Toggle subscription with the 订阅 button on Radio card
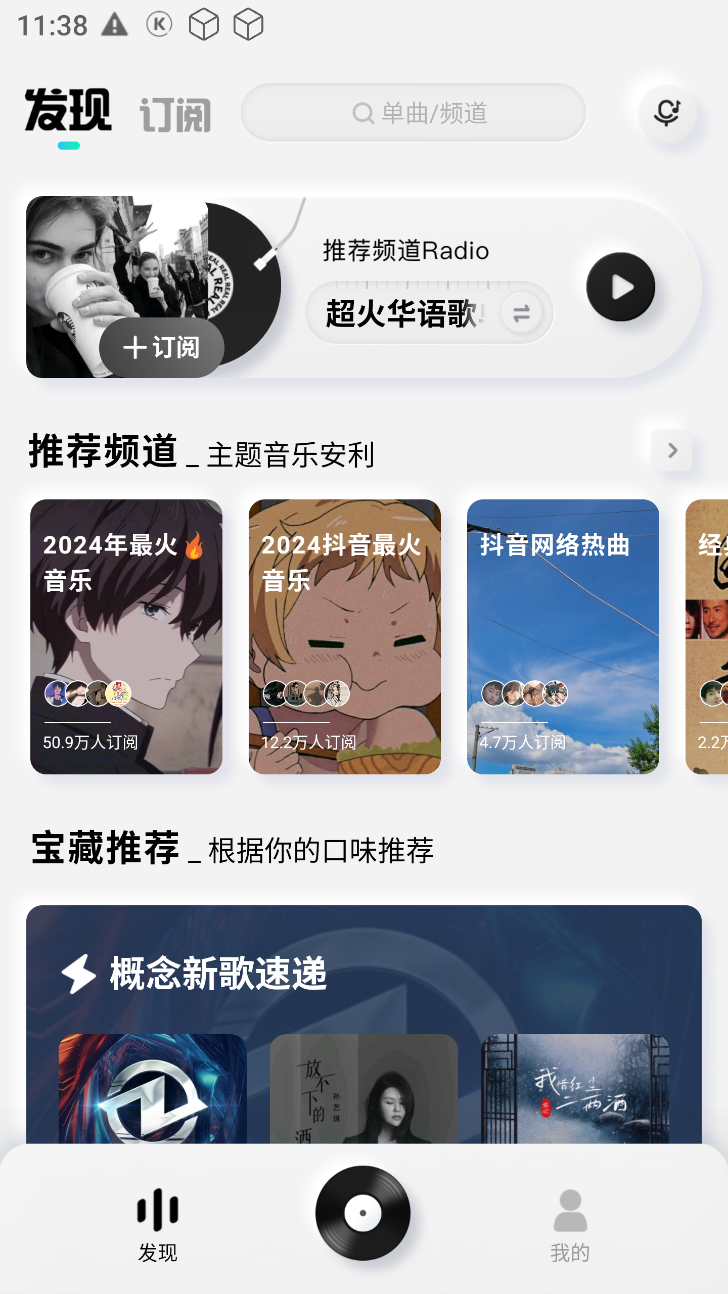 click(x=161, y=348)
